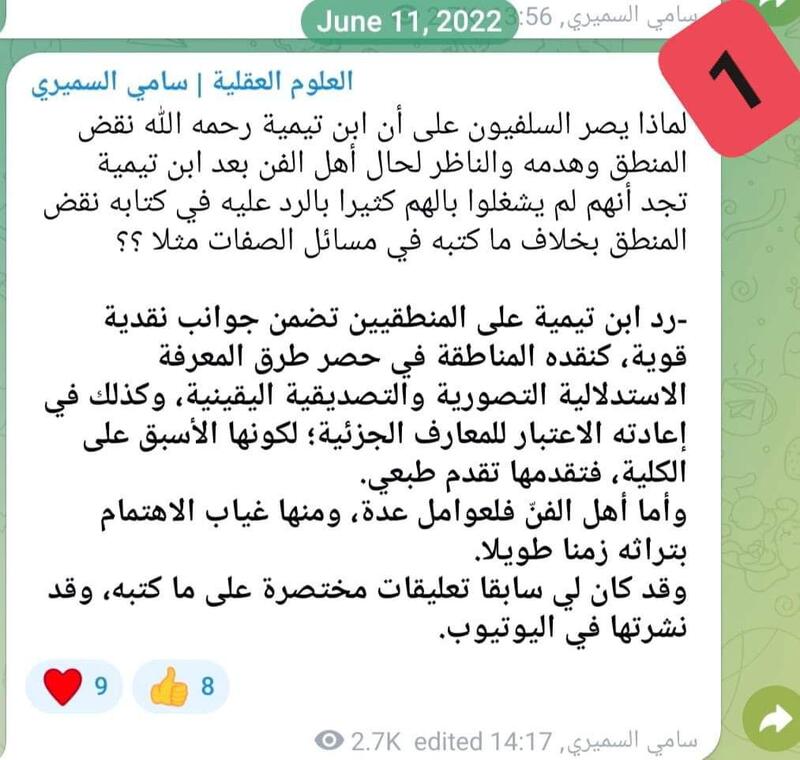
Task: Add a thumbs-up reaction to the post
Action: [180, 687]
